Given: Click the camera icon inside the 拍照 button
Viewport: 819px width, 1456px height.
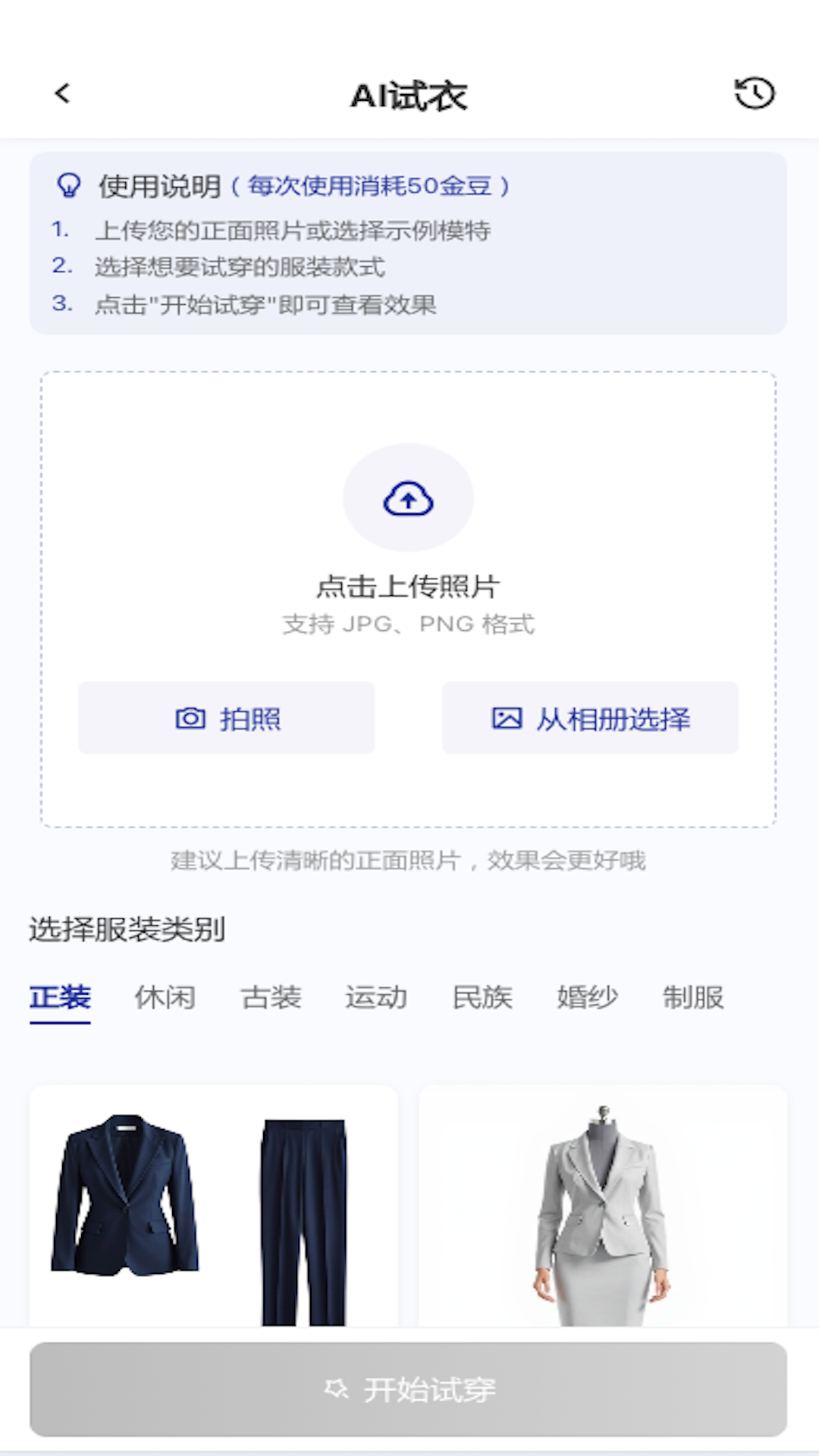Looking at the screenshot, I should [x=191, y=717].
